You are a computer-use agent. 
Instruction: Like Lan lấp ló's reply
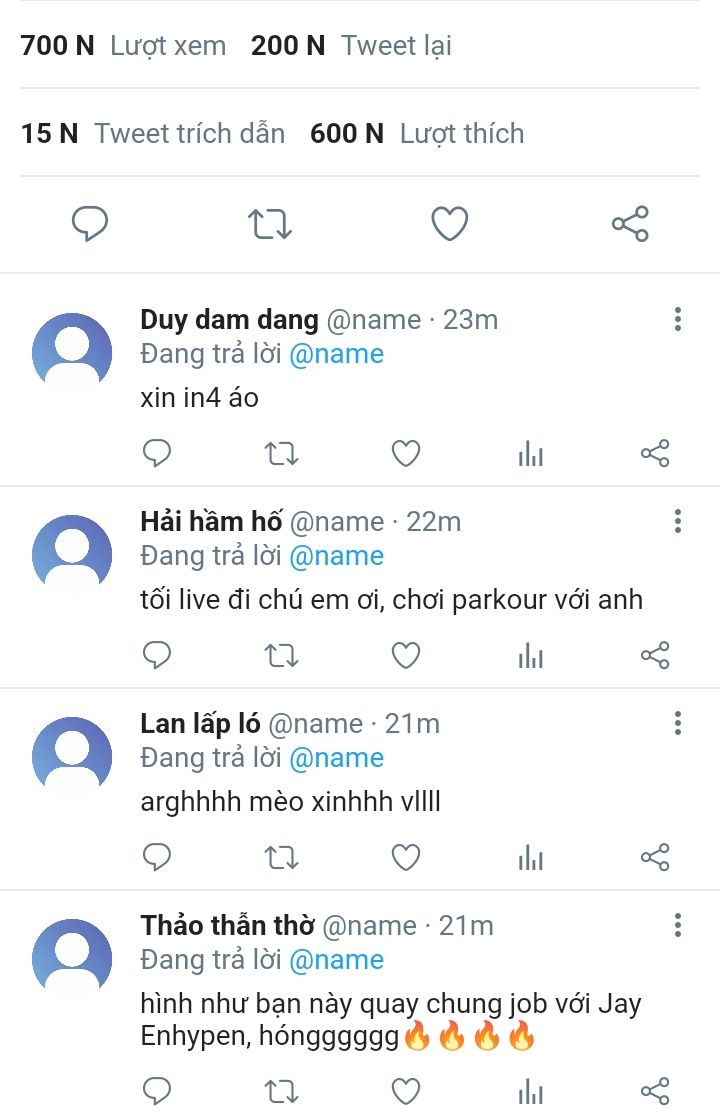point(406,857)
